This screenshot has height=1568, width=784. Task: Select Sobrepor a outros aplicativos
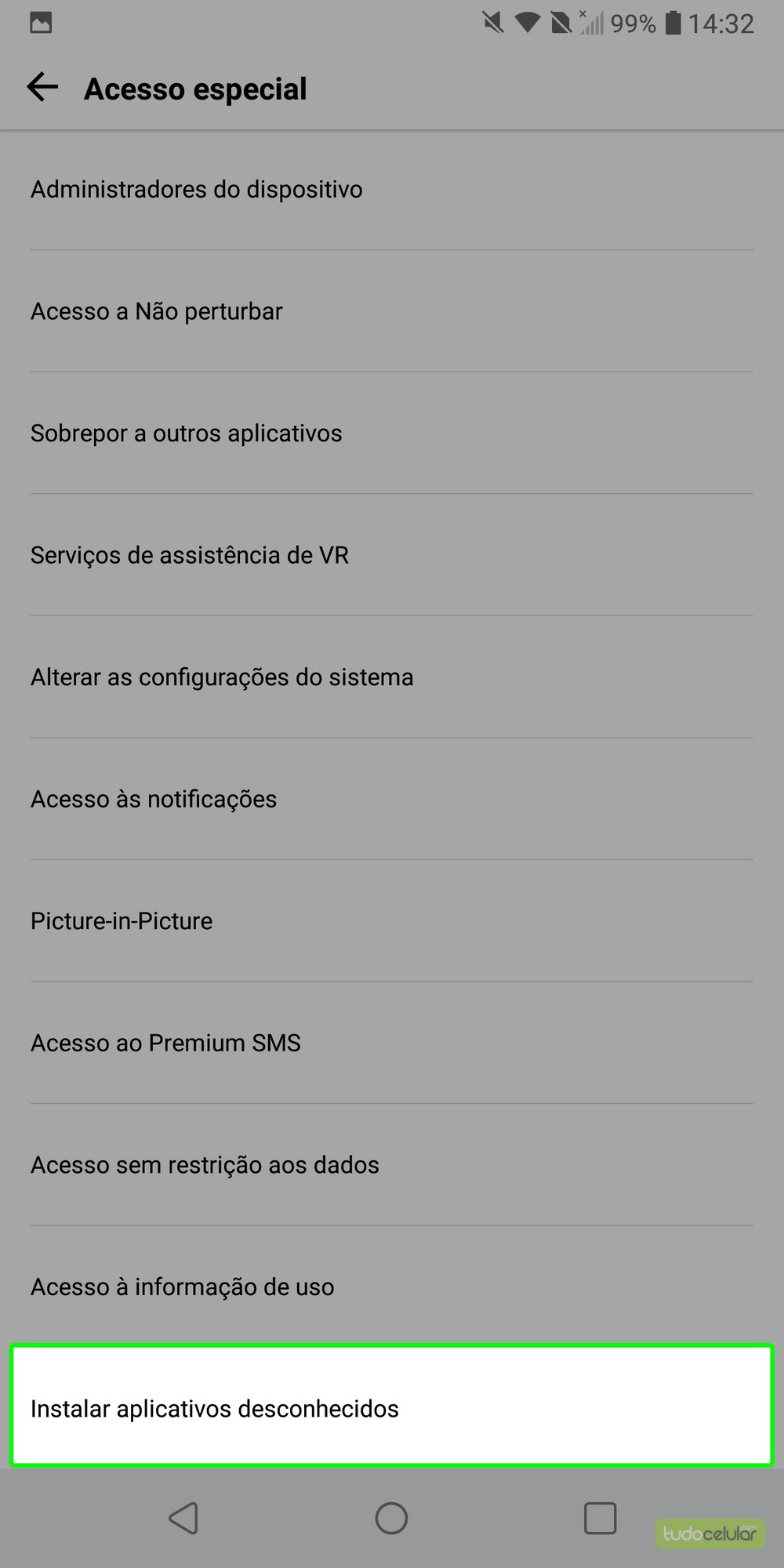(x=187, y=434)
